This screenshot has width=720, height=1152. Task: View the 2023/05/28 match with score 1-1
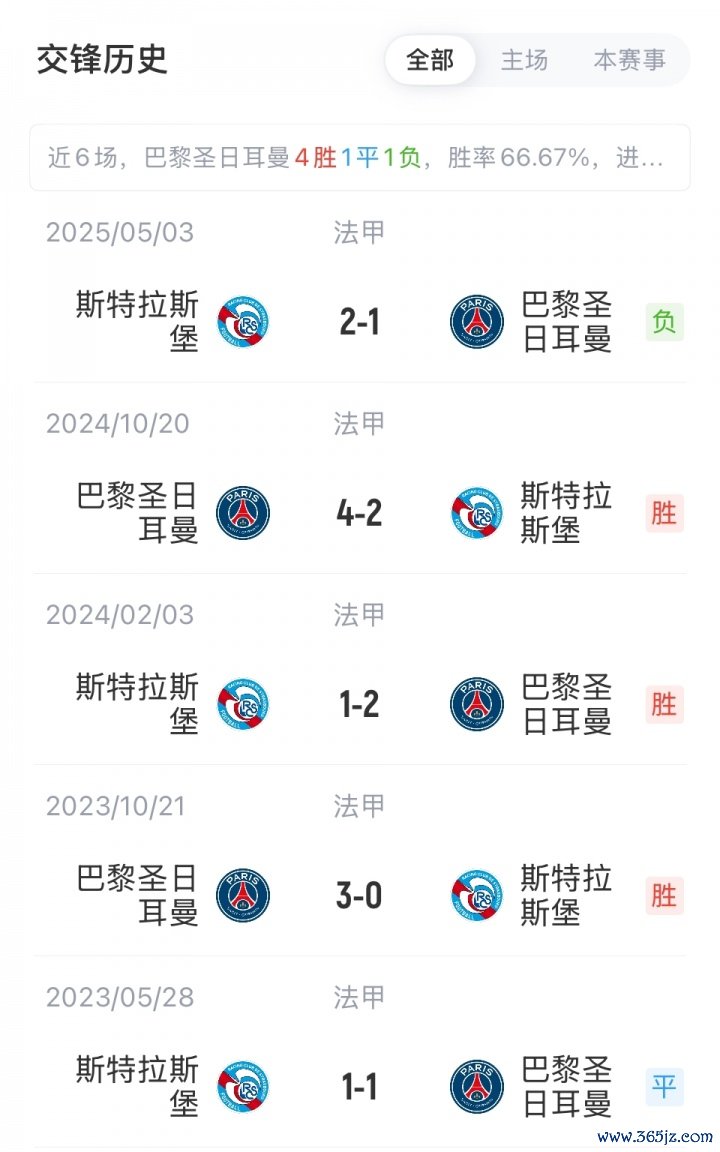(360, 1086)
